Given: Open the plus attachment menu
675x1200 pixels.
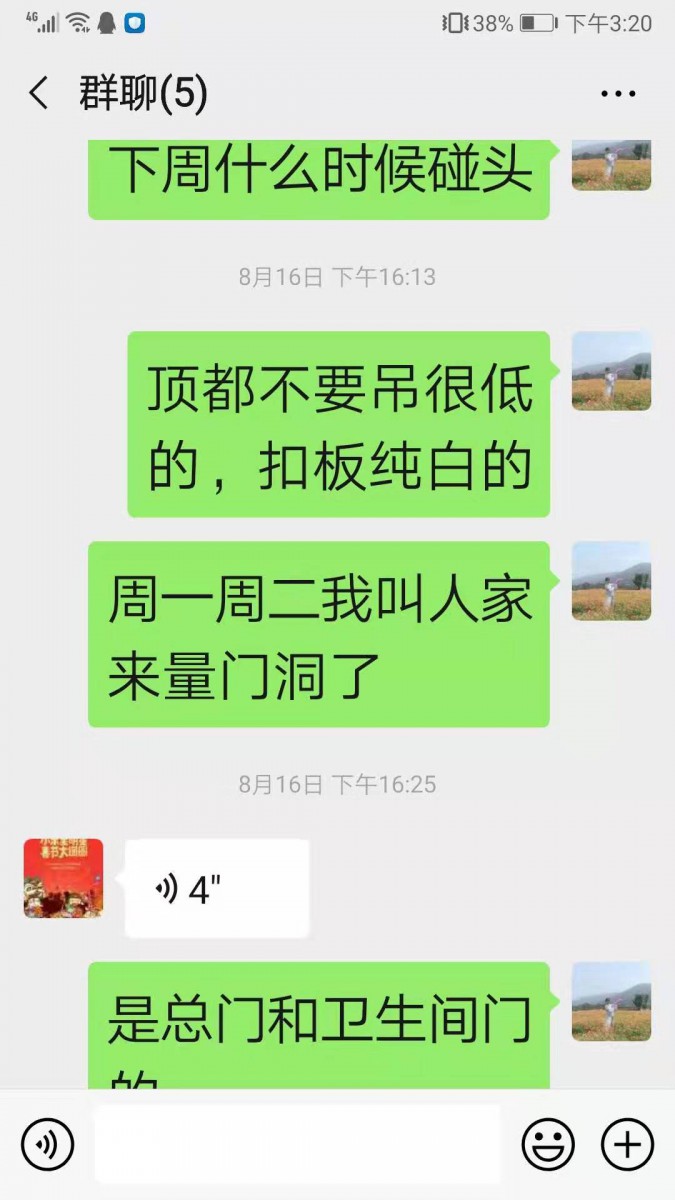Looking at the screenshot, I should click(x=627, y=1144).
